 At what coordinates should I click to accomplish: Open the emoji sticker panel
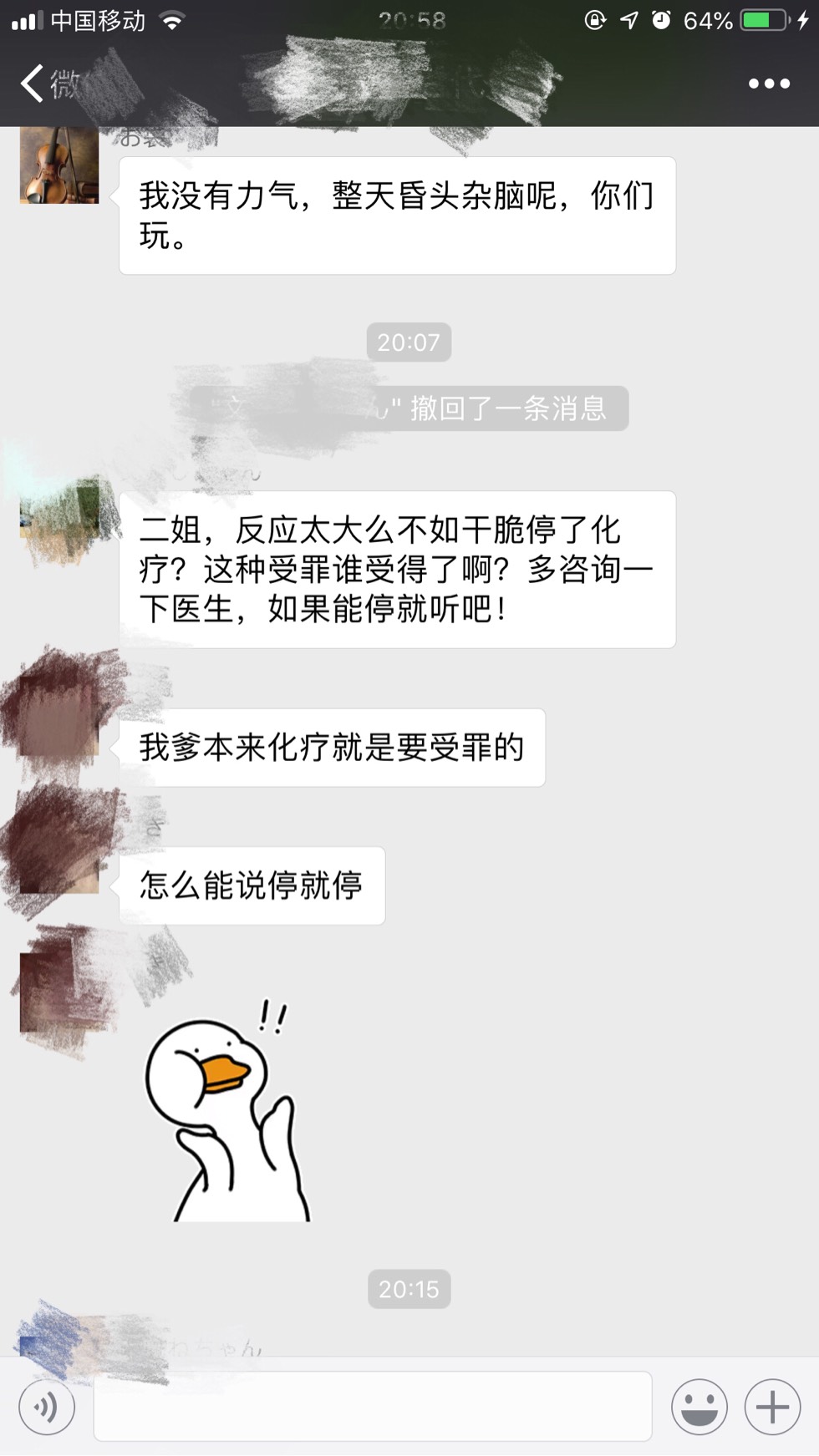tap(699, 1408)
